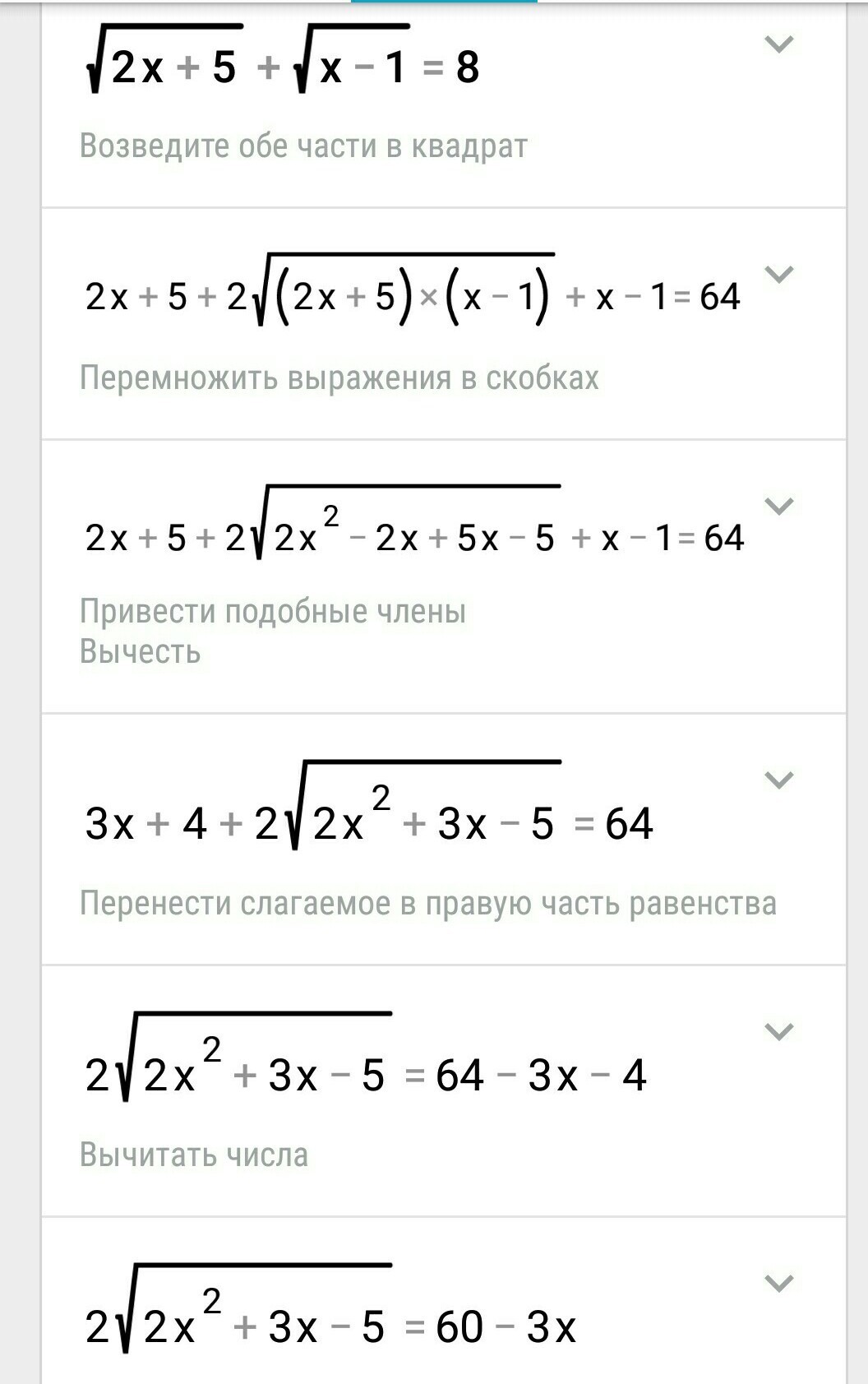Expand the step with result 60 − 3x
Viewport: 868px width, 1384px height.
[x=778, y=1283]
